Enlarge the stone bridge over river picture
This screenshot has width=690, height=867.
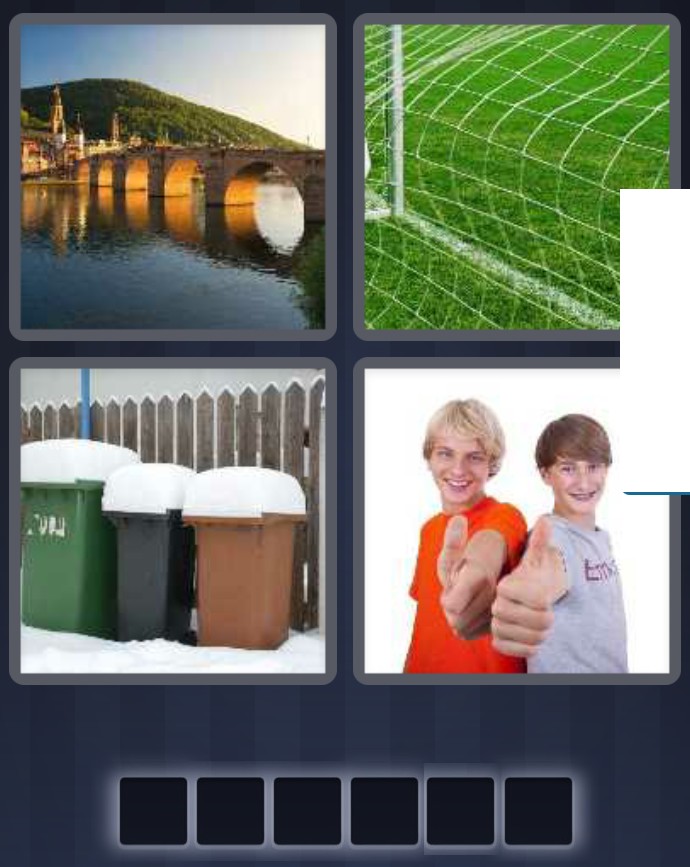(x=173, y=177)
